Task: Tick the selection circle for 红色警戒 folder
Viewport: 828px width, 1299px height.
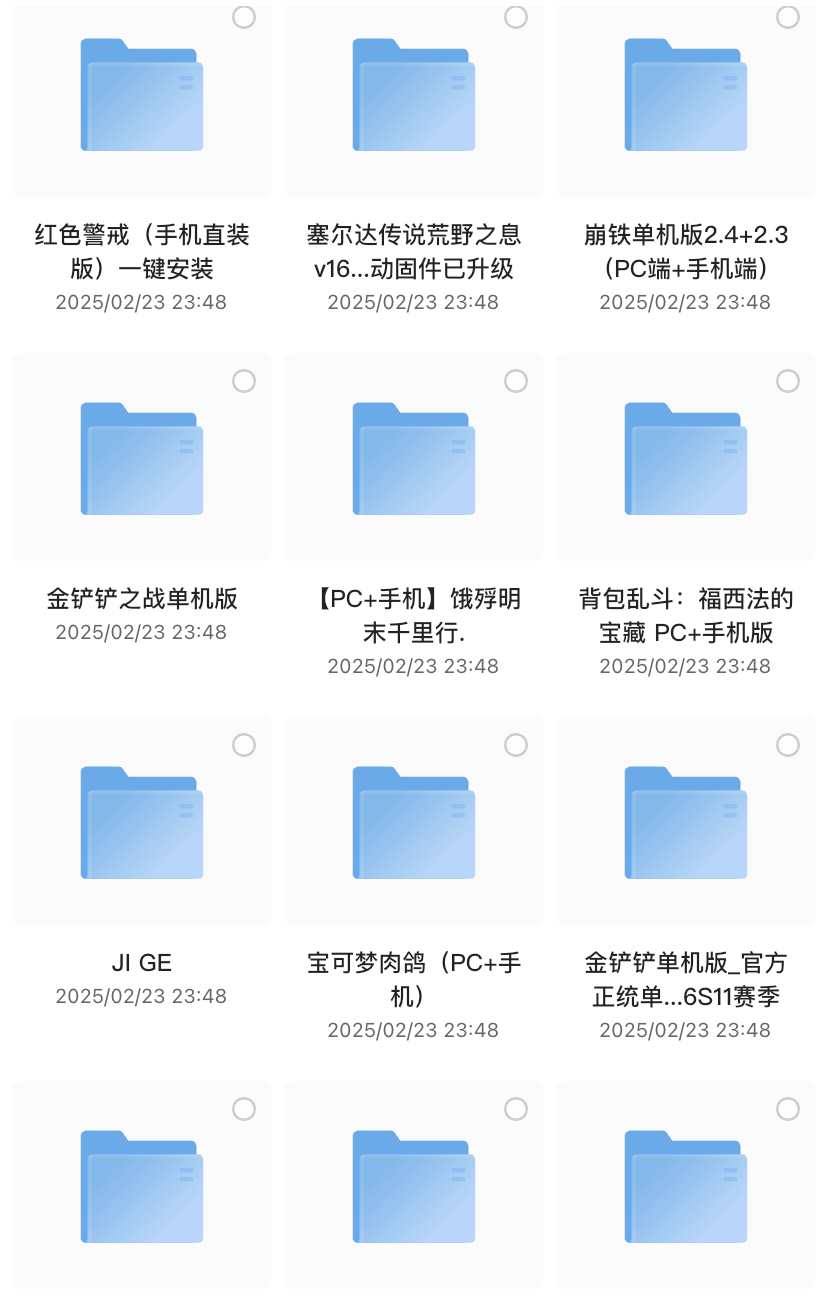Action: [x=244, y=17]
